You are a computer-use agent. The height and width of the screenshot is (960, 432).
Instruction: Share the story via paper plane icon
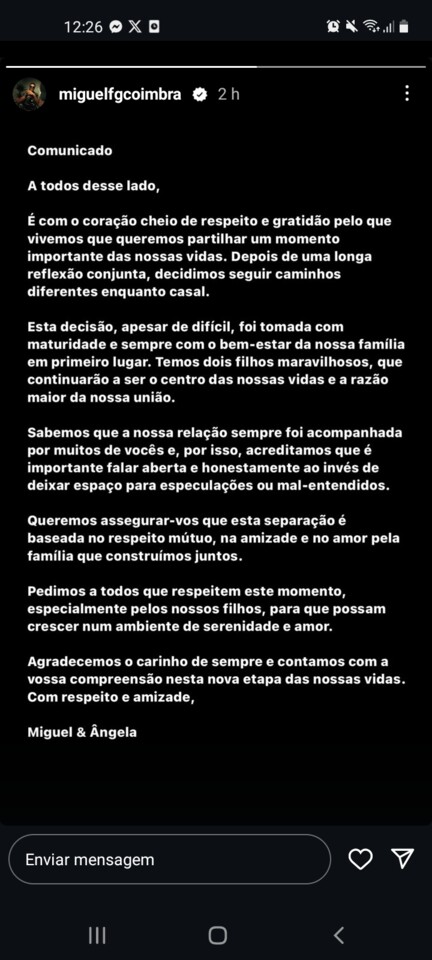[x=403, y=858]
